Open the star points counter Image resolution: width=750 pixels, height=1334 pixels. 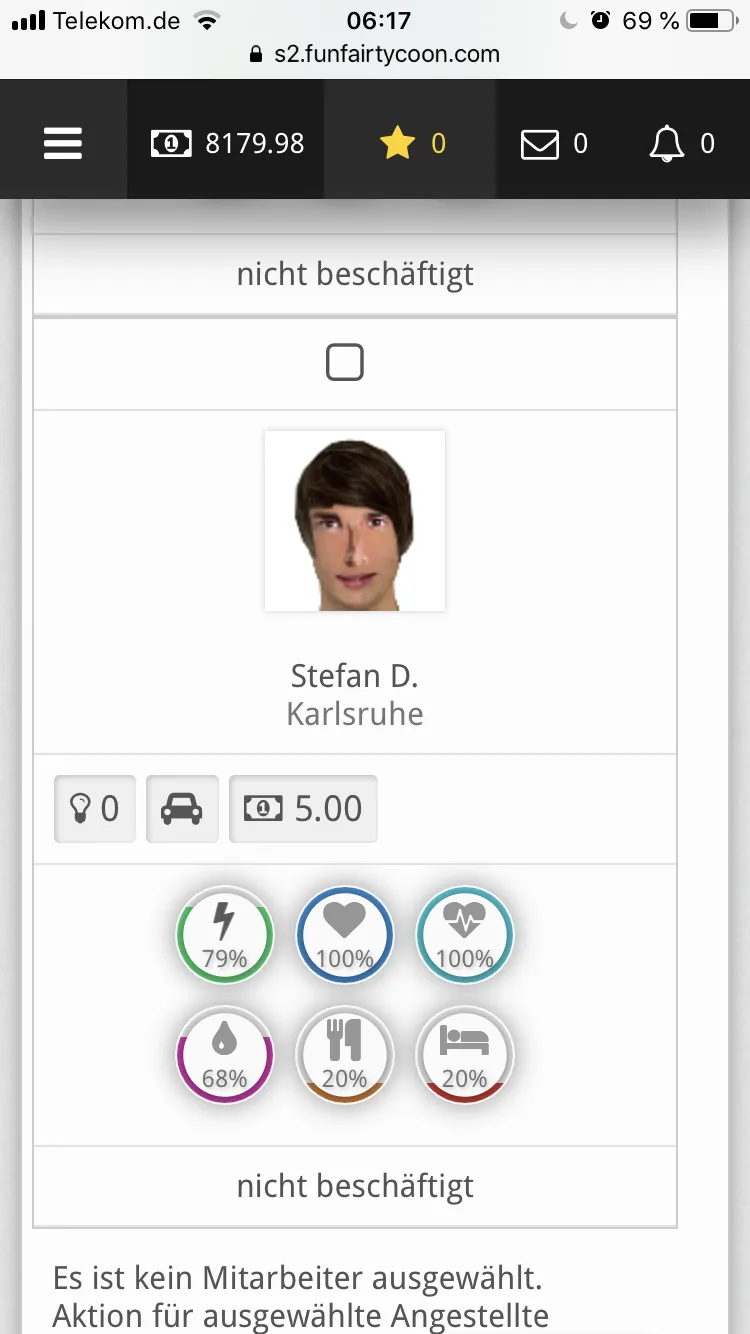point(412,144)
